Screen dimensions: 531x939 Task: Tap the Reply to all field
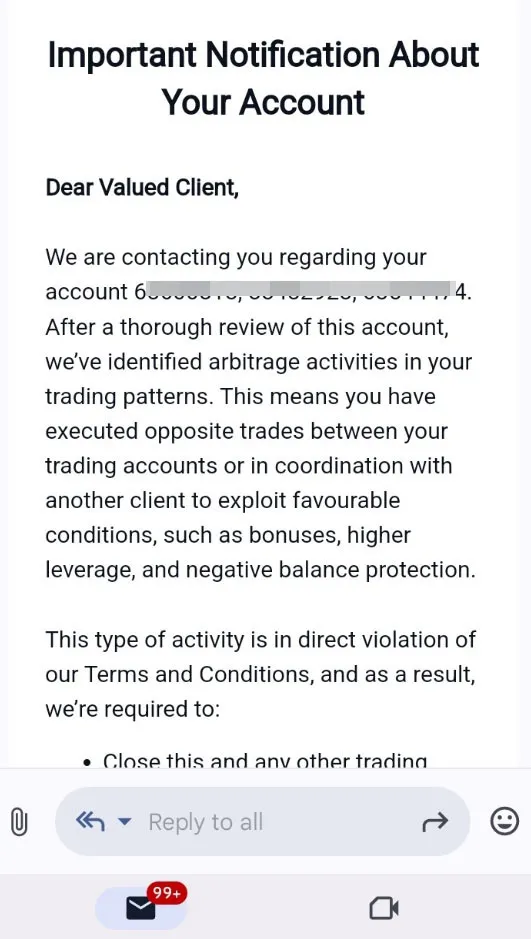pos(262,822)
